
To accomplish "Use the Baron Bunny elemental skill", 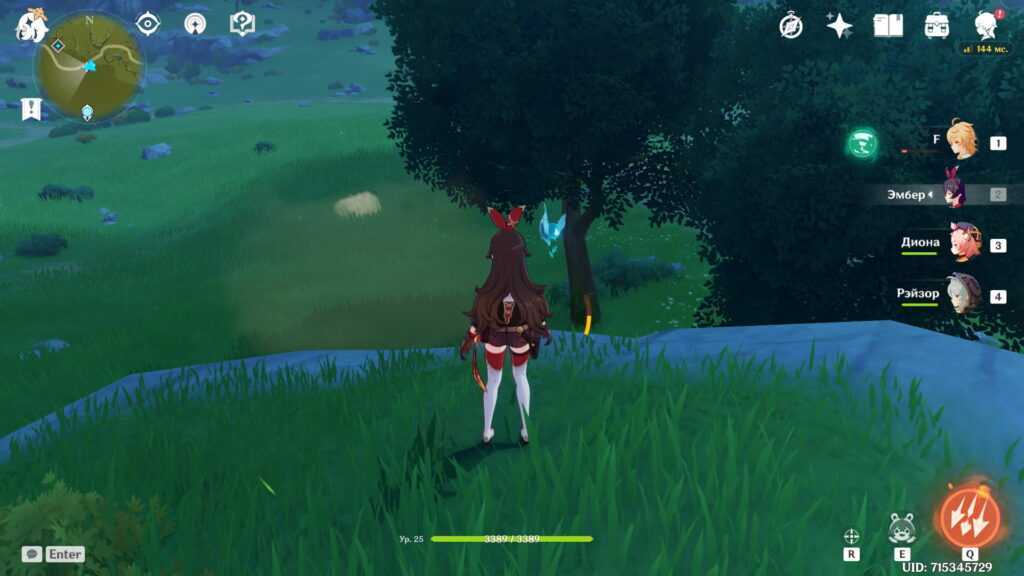I will pos(902,528).
